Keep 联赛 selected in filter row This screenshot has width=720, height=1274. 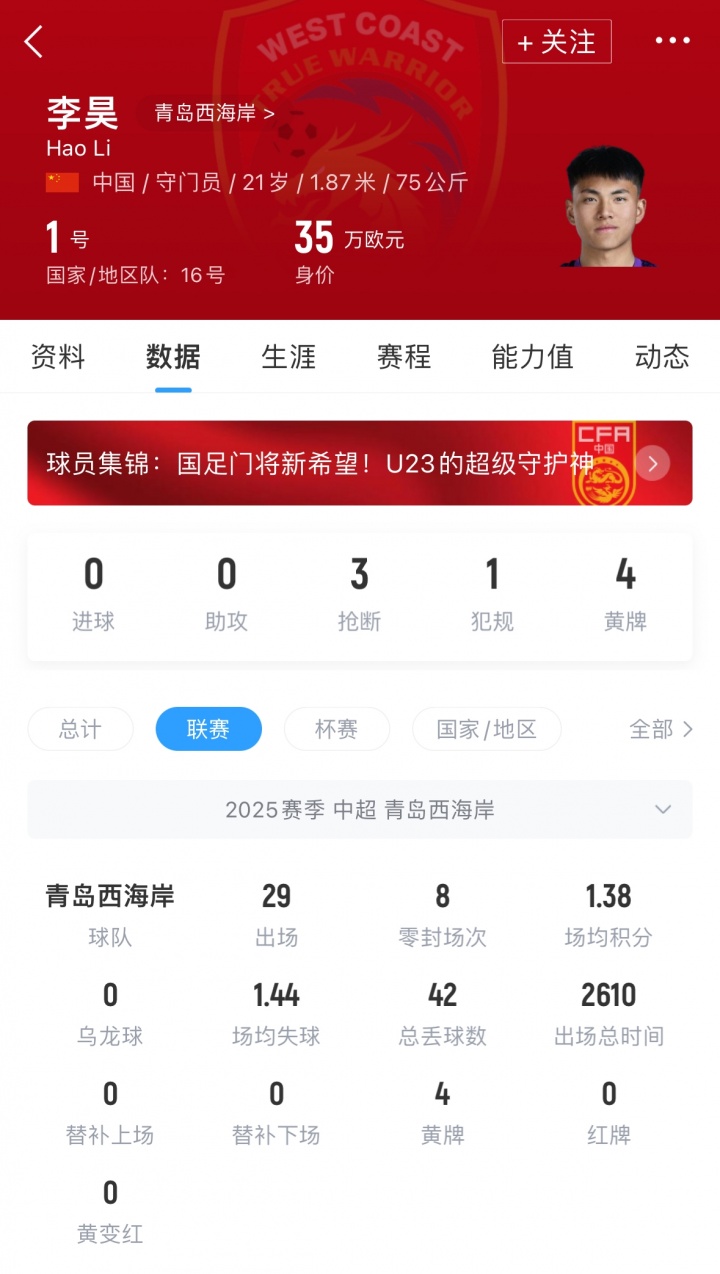(x=208, y=730)
